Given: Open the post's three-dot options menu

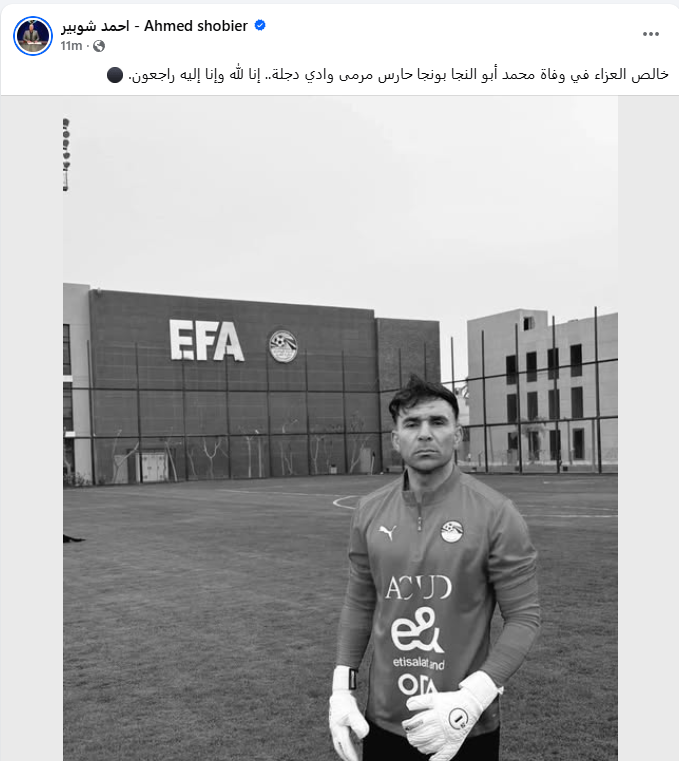Looking at the screenshot, I should [651, 34].
